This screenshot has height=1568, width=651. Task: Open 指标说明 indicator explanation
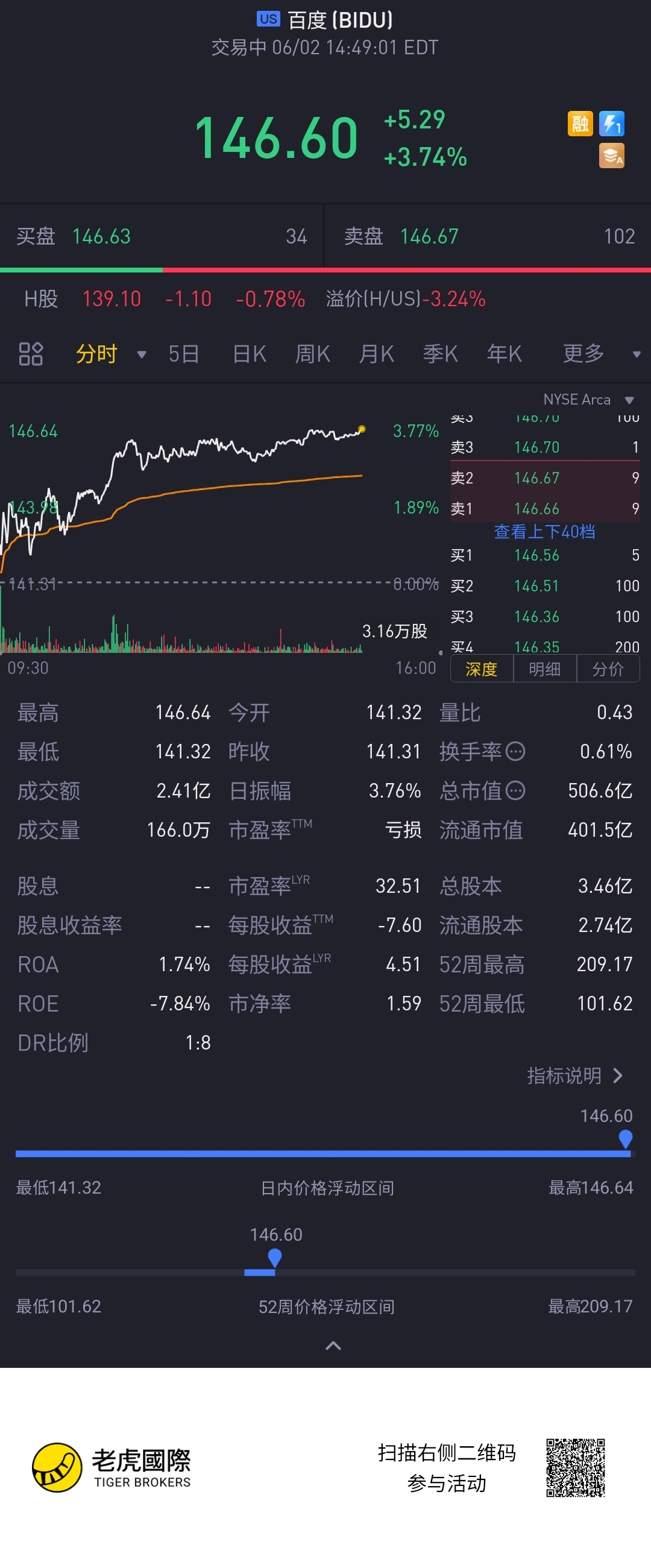click(x=574, y=1075)
